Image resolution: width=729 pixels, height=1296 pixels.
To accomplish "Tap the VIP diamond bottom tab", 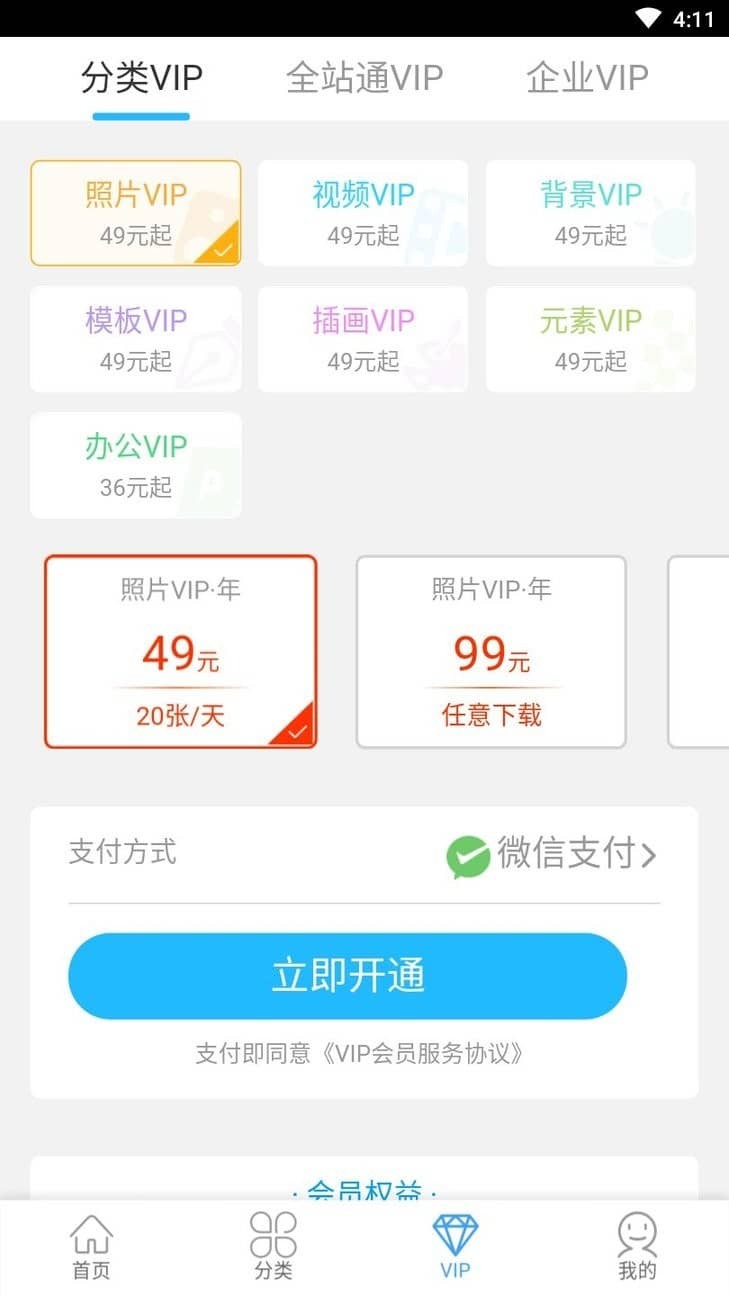I will click(x=455, y=1247).
